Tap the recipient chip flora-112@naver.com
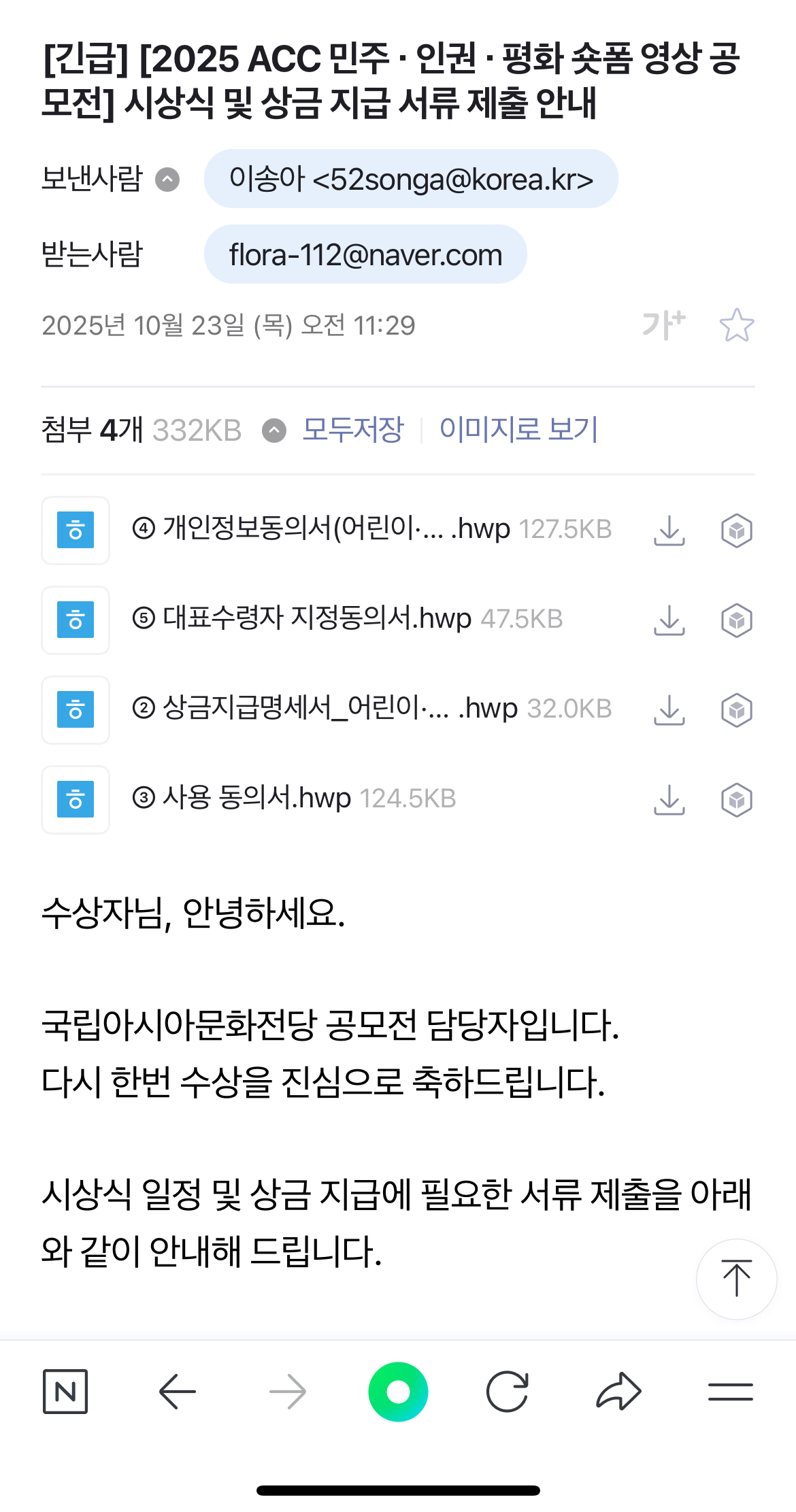Image resolution: width=796 pixels, height=1512 pixels. click(x=365, y=254)
